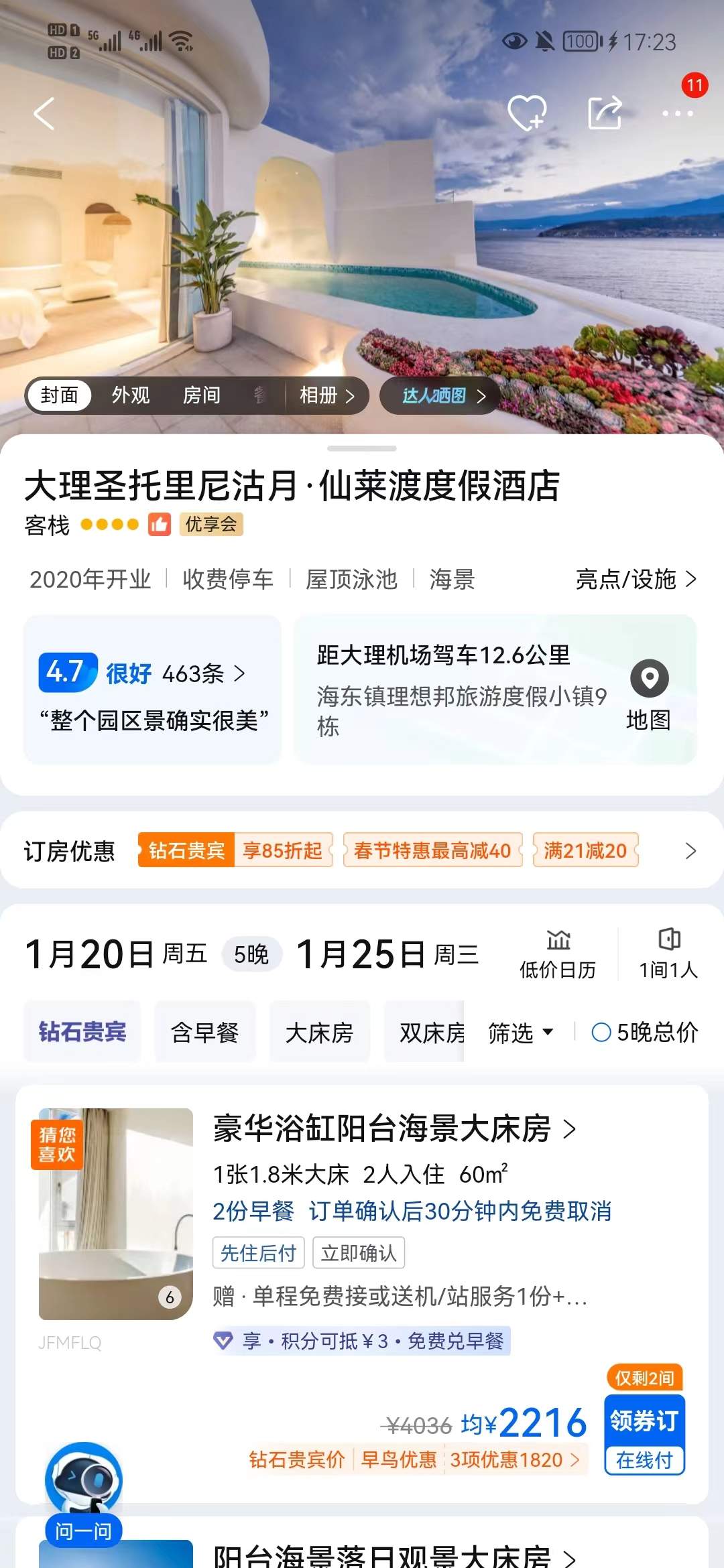The width and height of the screenshot is (724, 1568).
Task: Switch to the 房间 photo tab
Action: 202,395
